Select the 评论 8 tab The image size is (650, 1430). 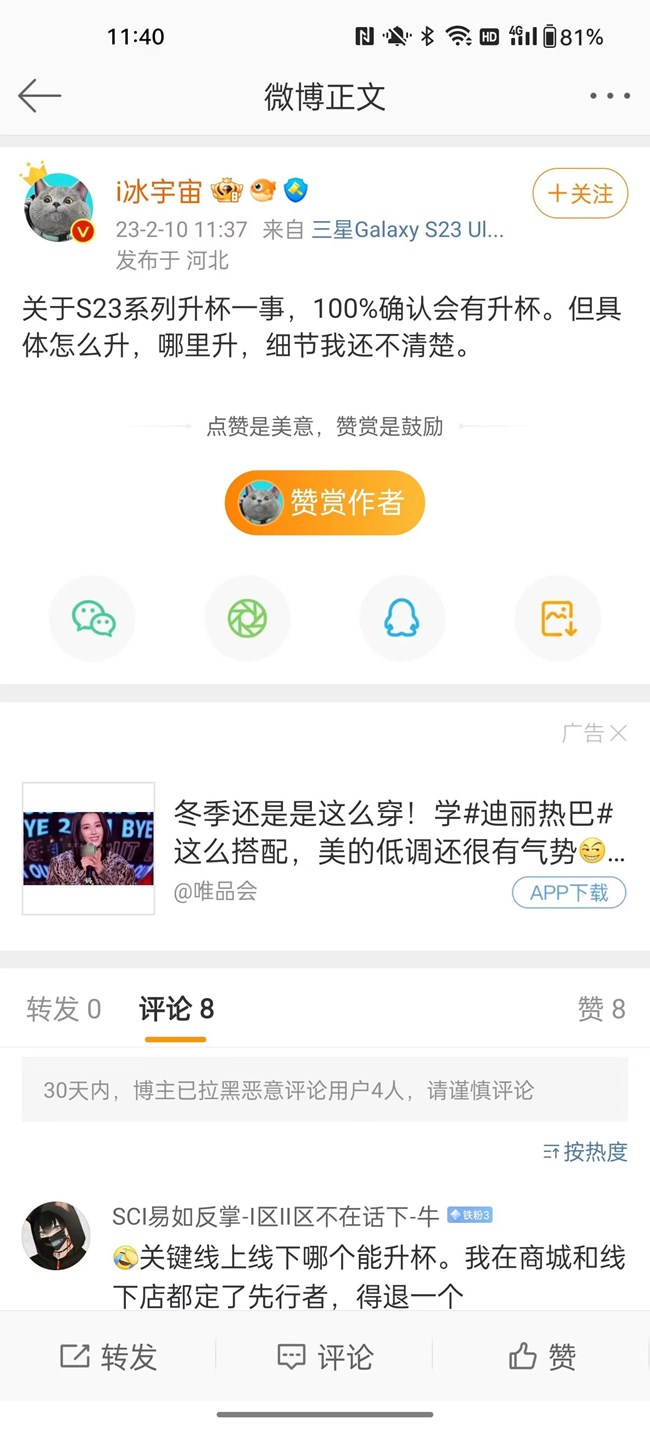click(x=176, y=1009)
